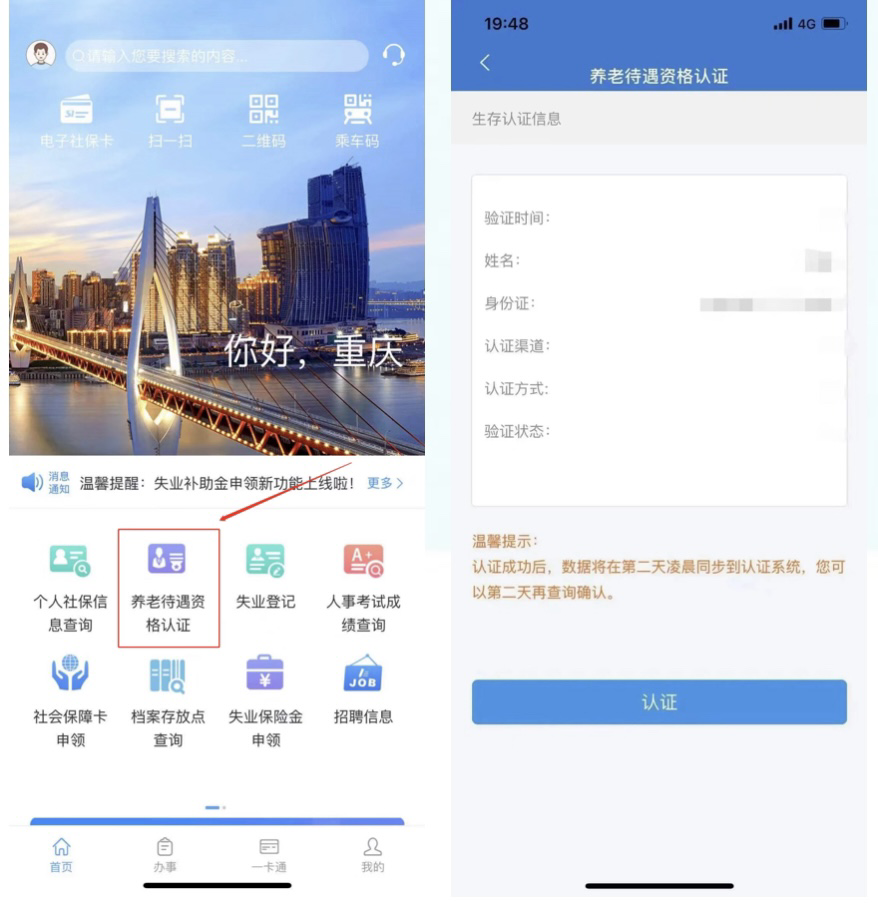
Task: Show the 二维码 code
Action: point(263,121)
